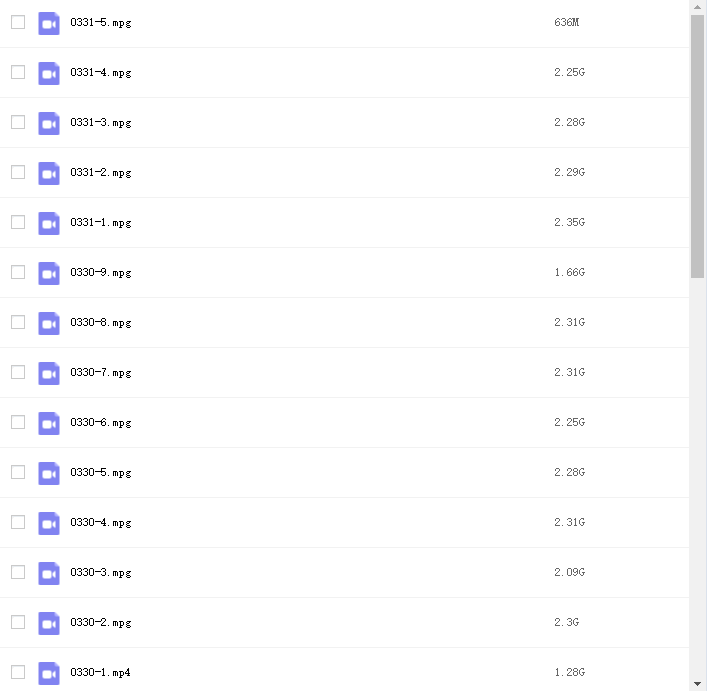The image size is (707, 691).
Task: Open the 0330-5.mpg entry
Action: (x=100, y=473)
